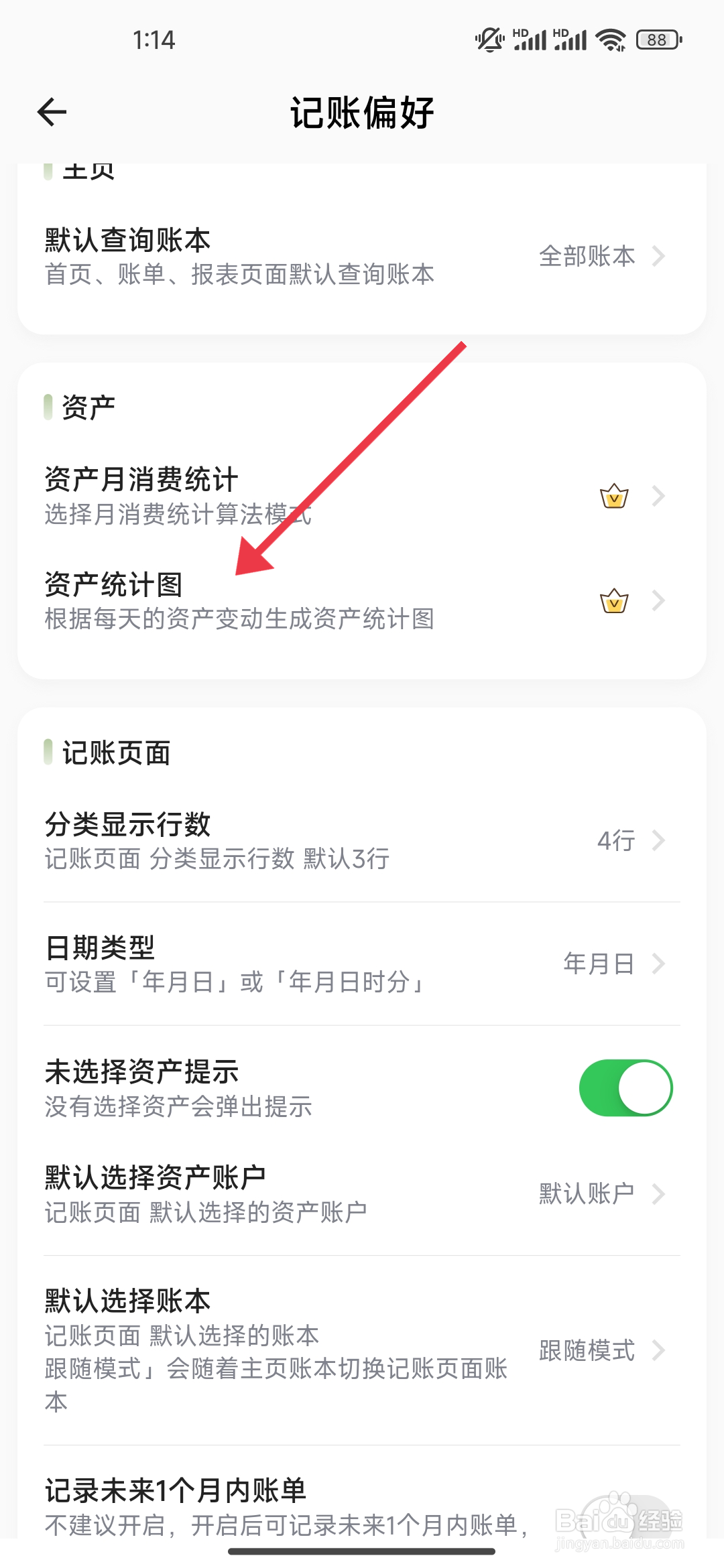The image size is (724, 1568).
Task: Click the 资产月消费统计 setting row
Action: coord(268,496)
